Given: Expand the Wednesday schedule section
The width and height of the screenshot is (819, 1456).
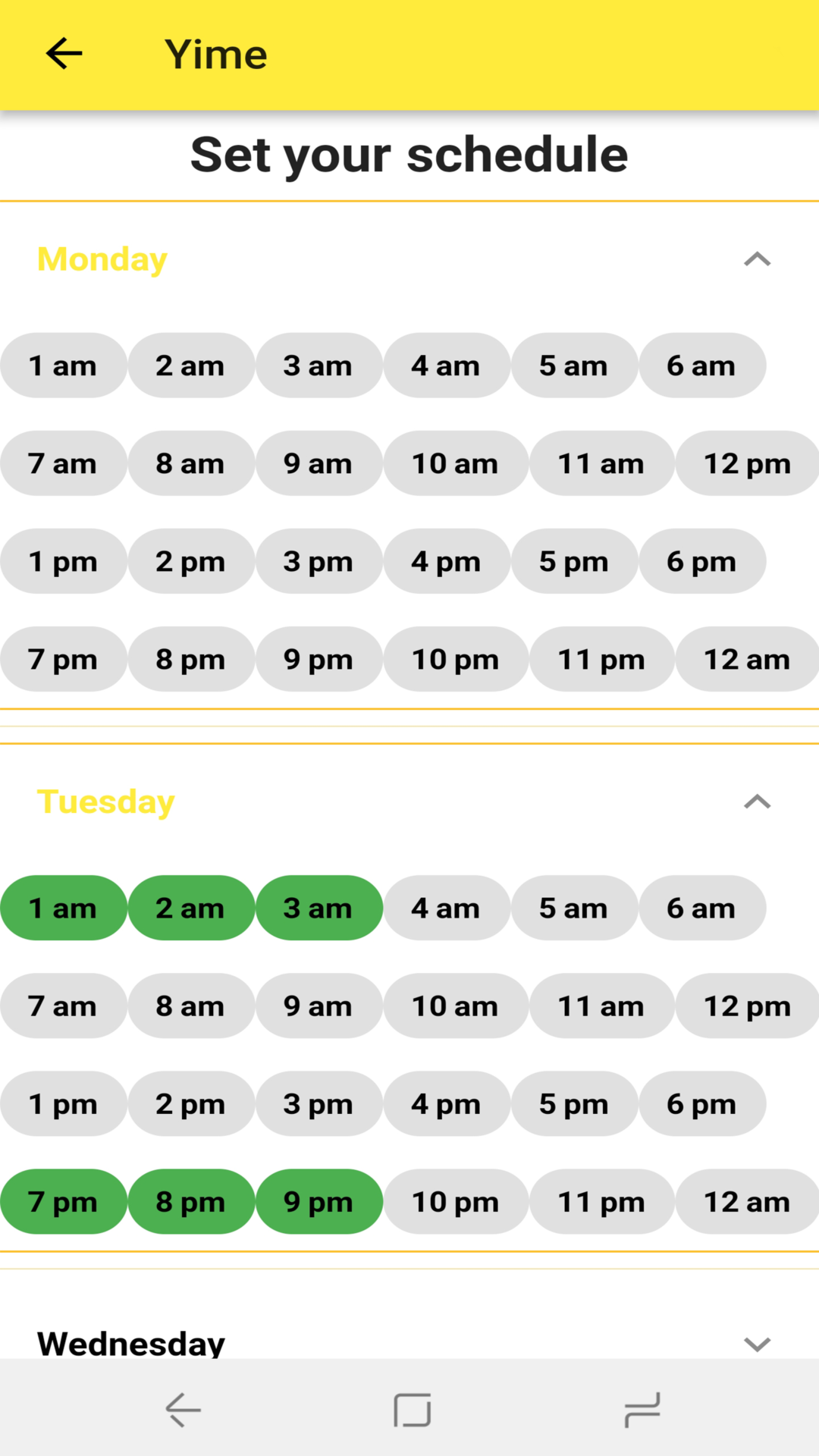Looking at the screenshot, I should tap(757, 1345).
